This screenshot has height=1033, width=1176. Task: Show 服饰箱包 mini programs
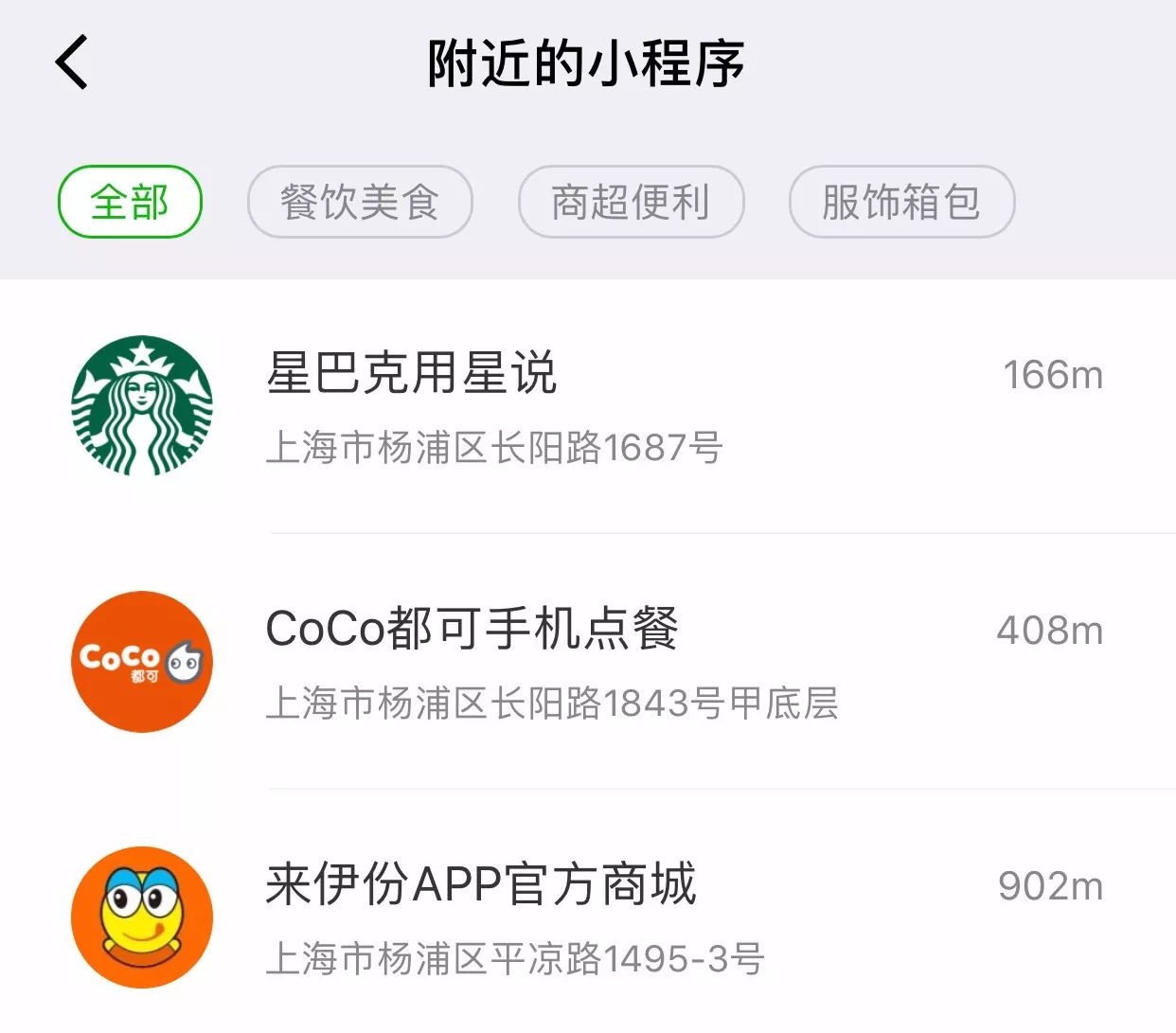[901, 202]
